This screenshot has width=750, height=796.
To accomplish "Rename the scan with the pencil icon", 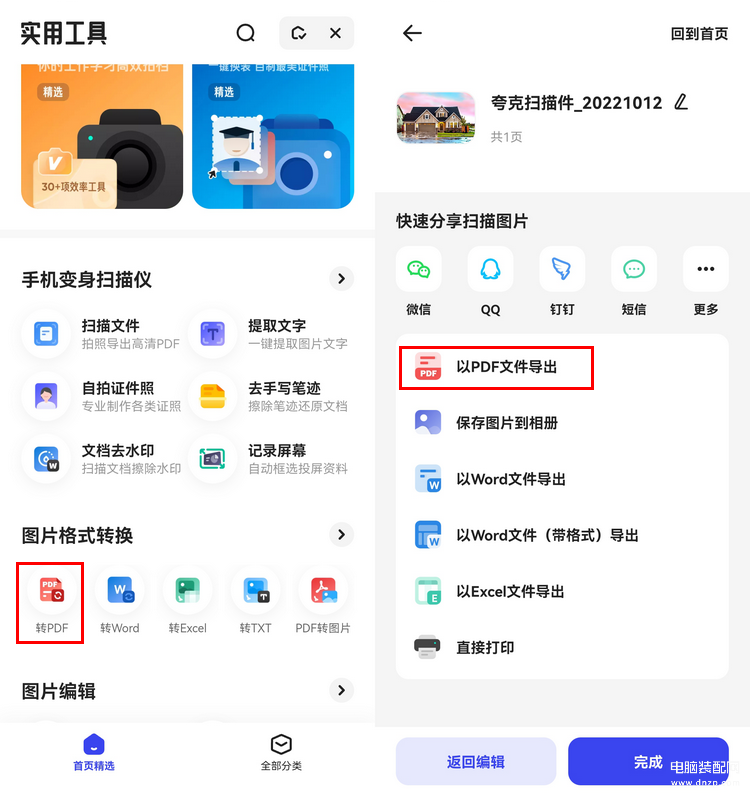I will 681,102.
